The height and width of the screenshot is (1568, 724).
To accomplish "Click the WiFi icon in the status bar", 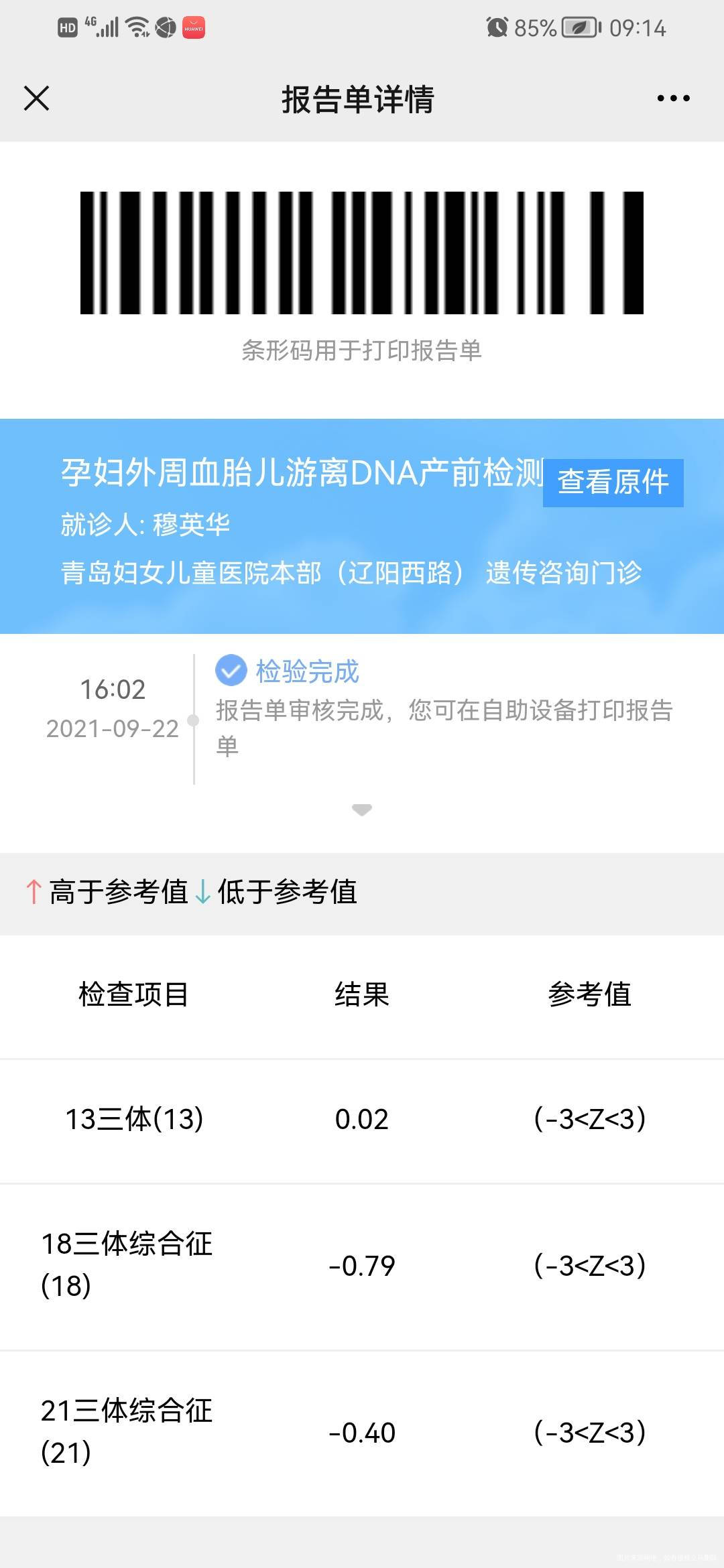I will pyautogui.click(x=136, y=28).
